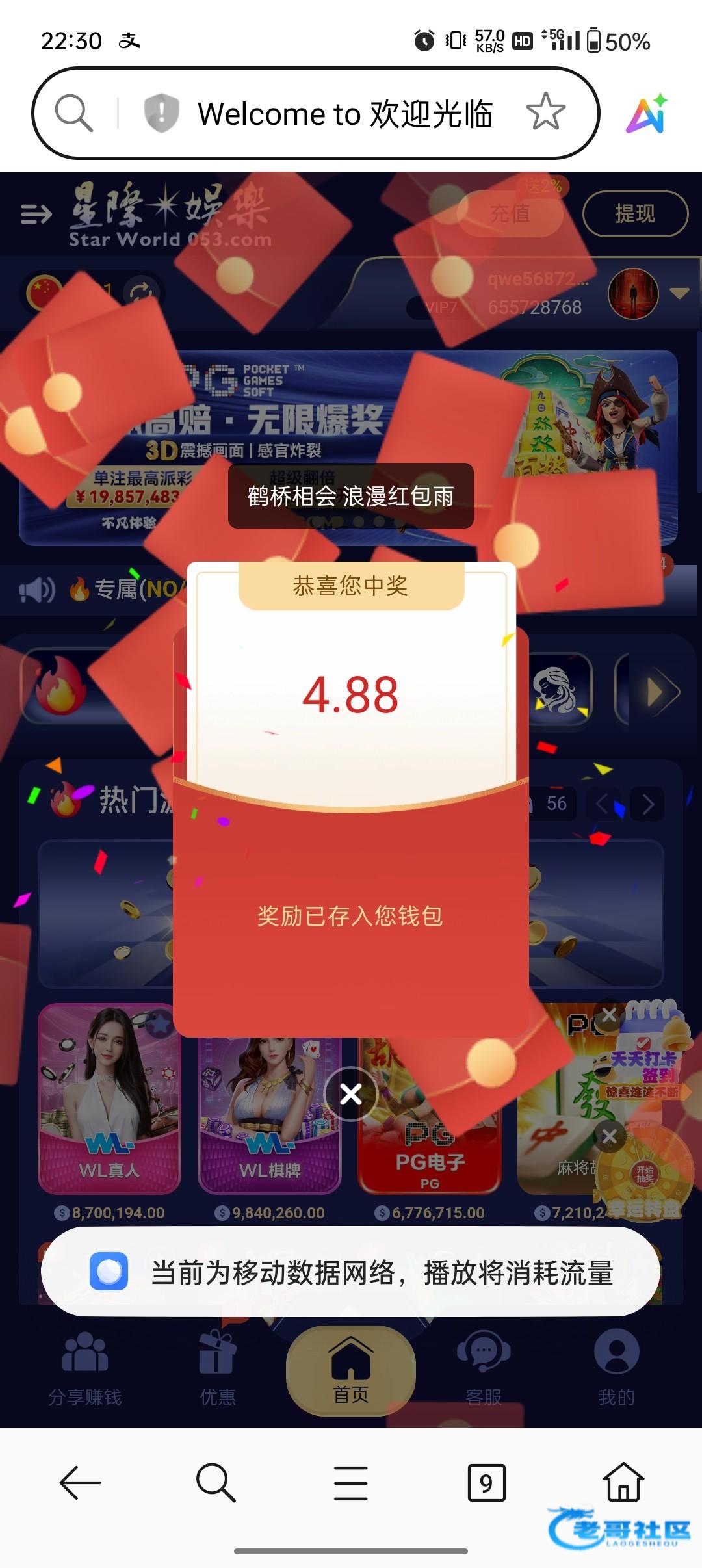This screenshot has width=702, height=1568.
Task: Bookmark this page with the star icon
Action: [545, 112]
